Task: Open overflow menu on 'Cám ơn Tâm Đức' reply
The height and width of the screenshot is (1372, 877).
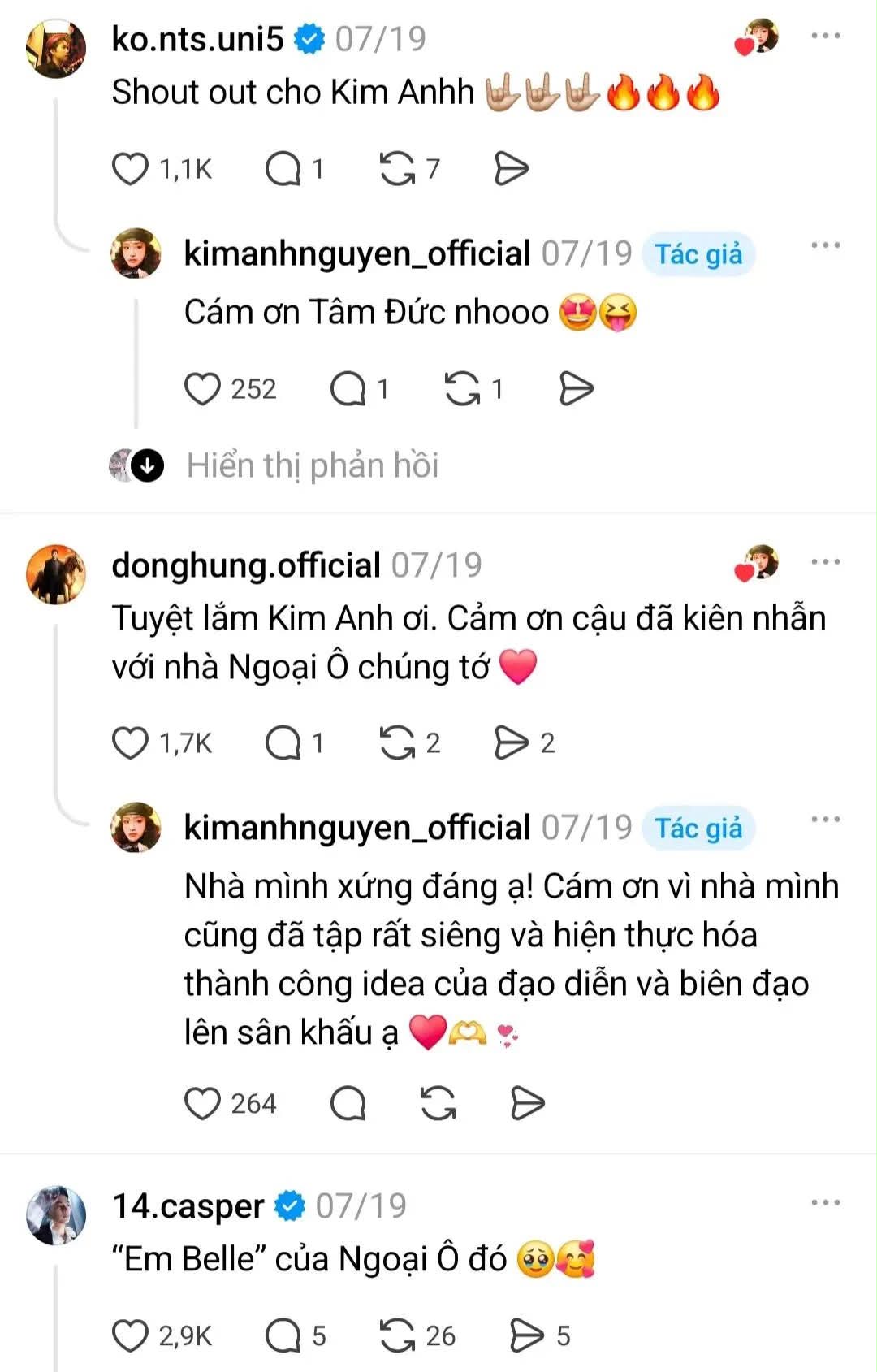Action: pos(825,245)
